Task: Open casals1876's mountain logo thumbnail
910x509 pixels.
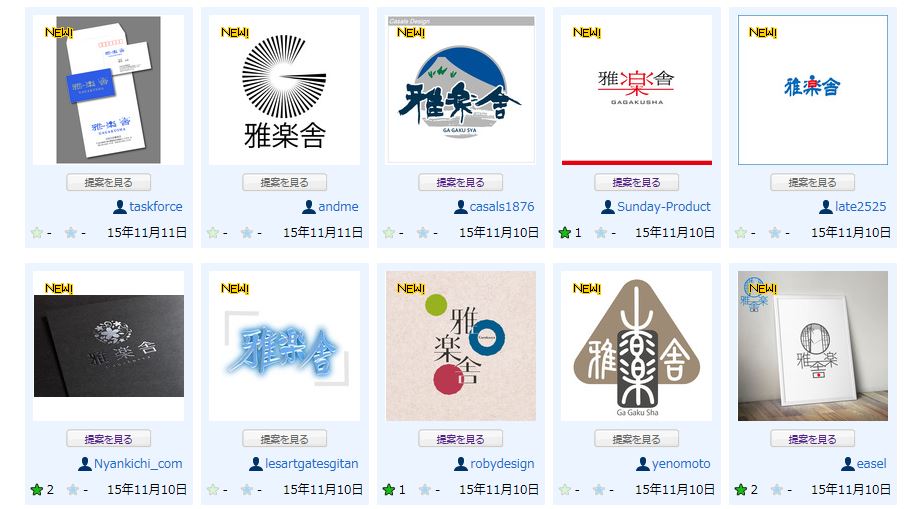Action: (460, 90)
